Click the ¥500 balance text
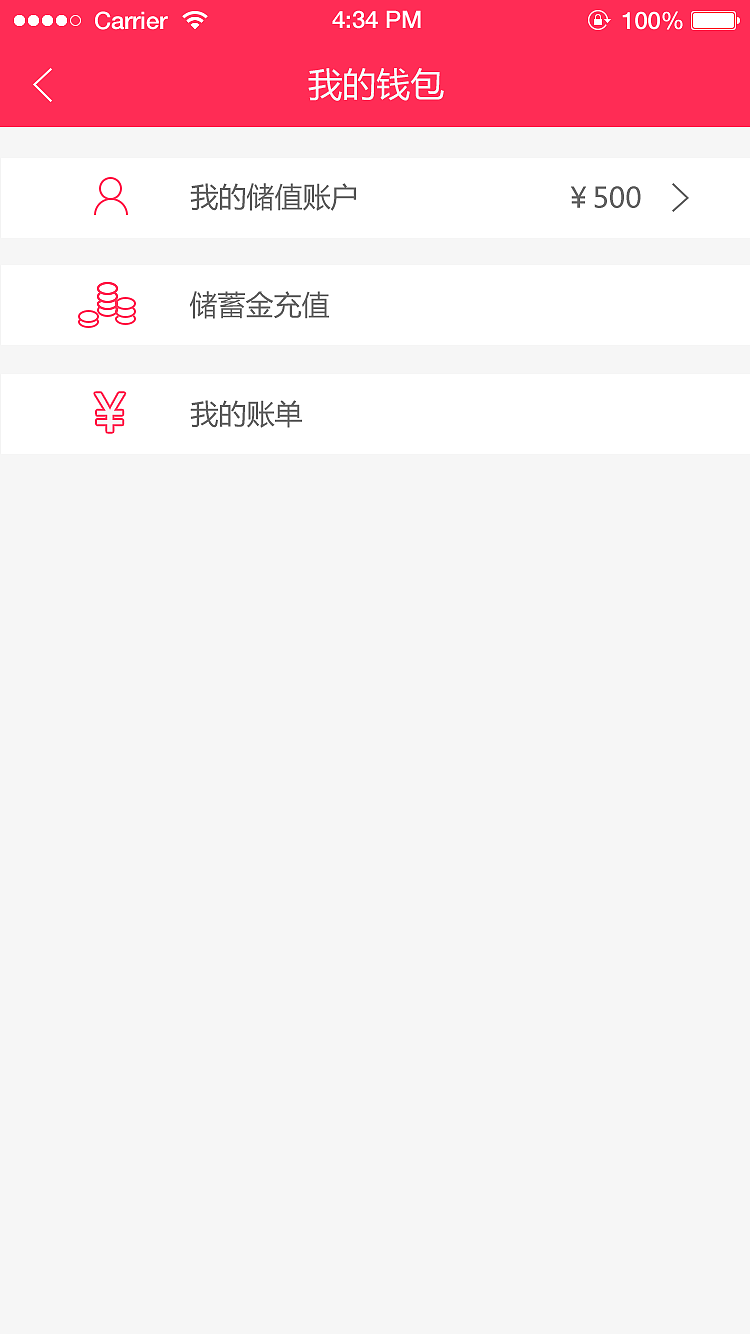 (604, 197)
